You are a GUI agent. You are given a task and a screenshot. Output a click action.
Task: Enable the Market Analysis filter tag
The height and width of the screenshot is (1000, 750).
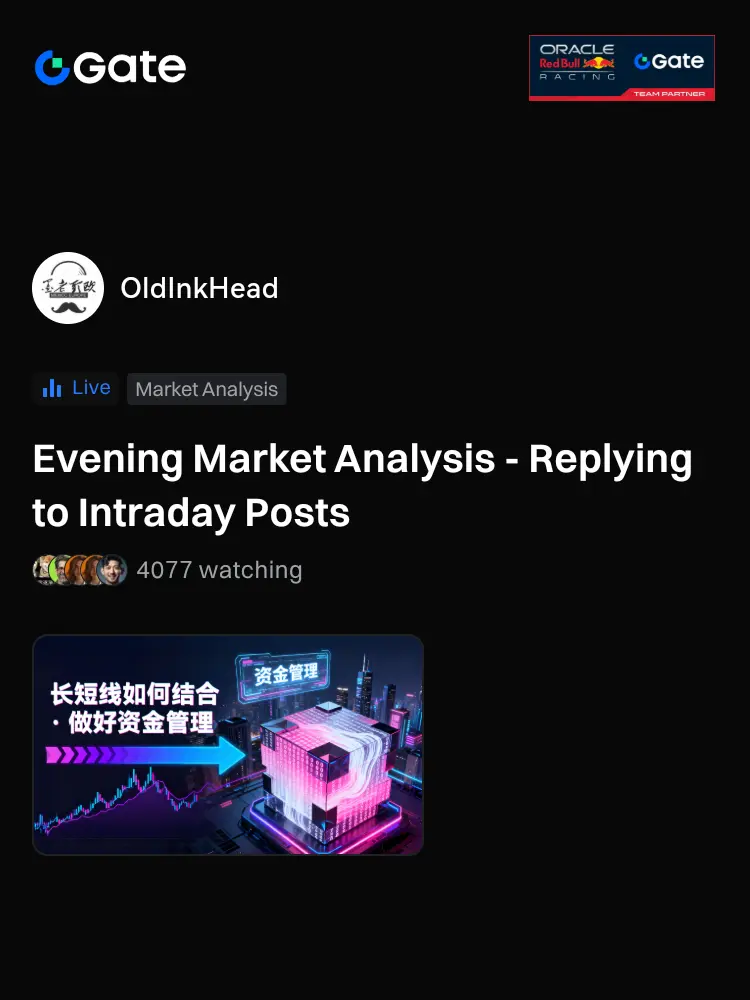coord(206,389)
